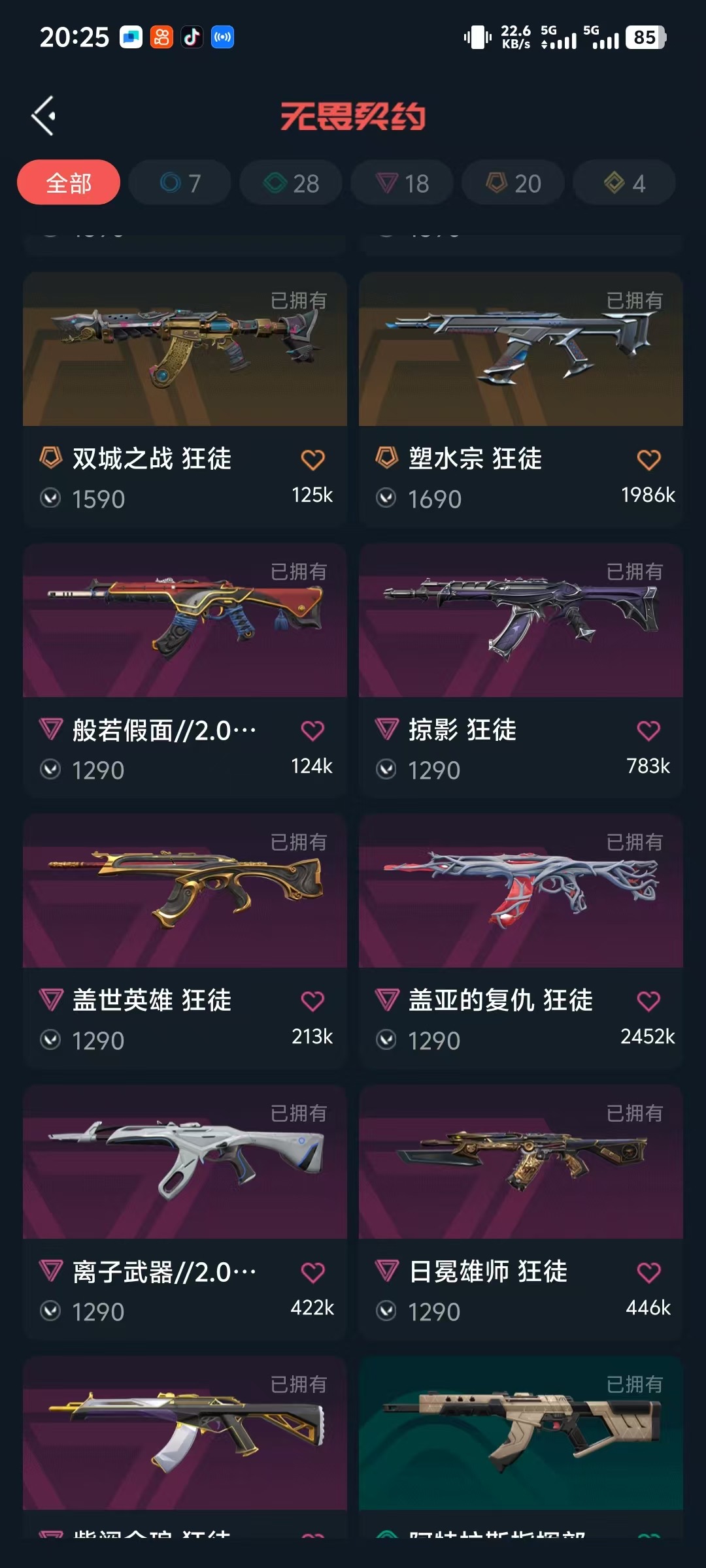This screenshot has height=1568, width=706.
Task: Switch to the filter chip showing 4
Action: [x=624, y=183]
